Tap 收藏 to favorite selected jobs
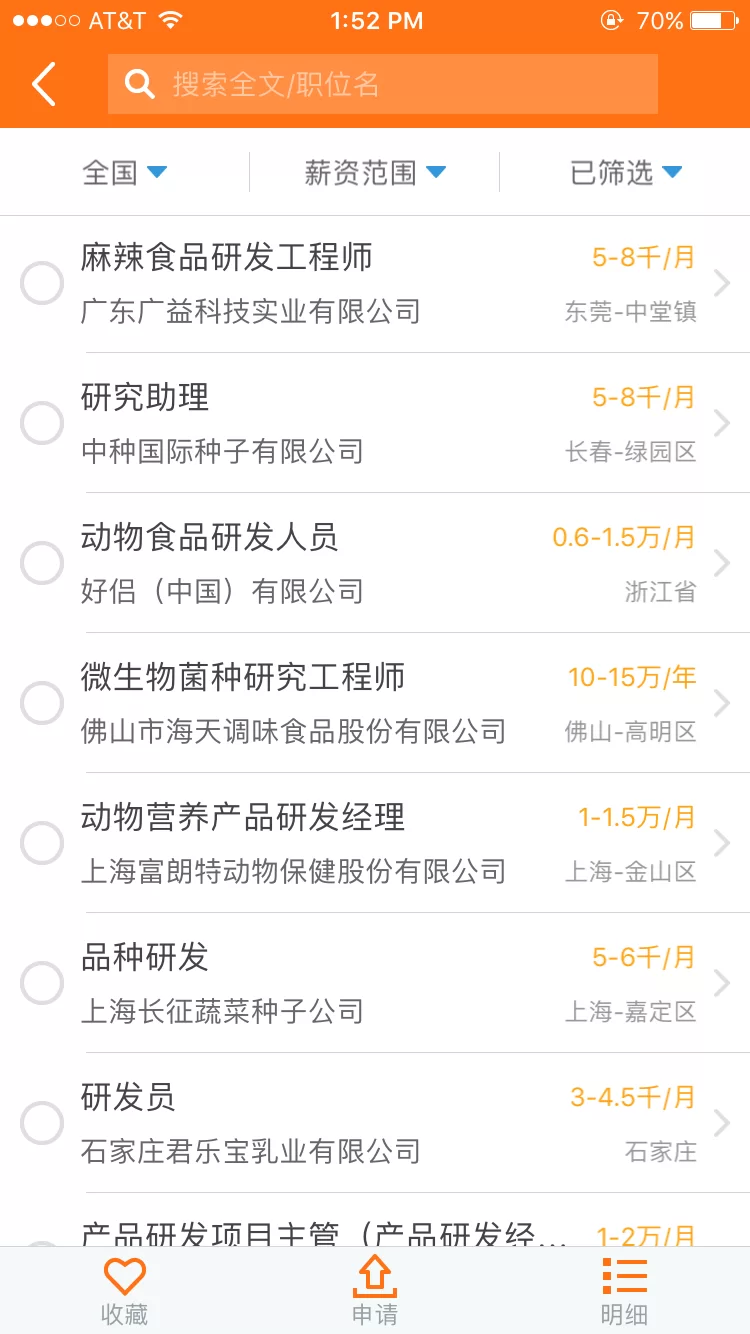This screenshot has height=1334, width=750. 124,1291
